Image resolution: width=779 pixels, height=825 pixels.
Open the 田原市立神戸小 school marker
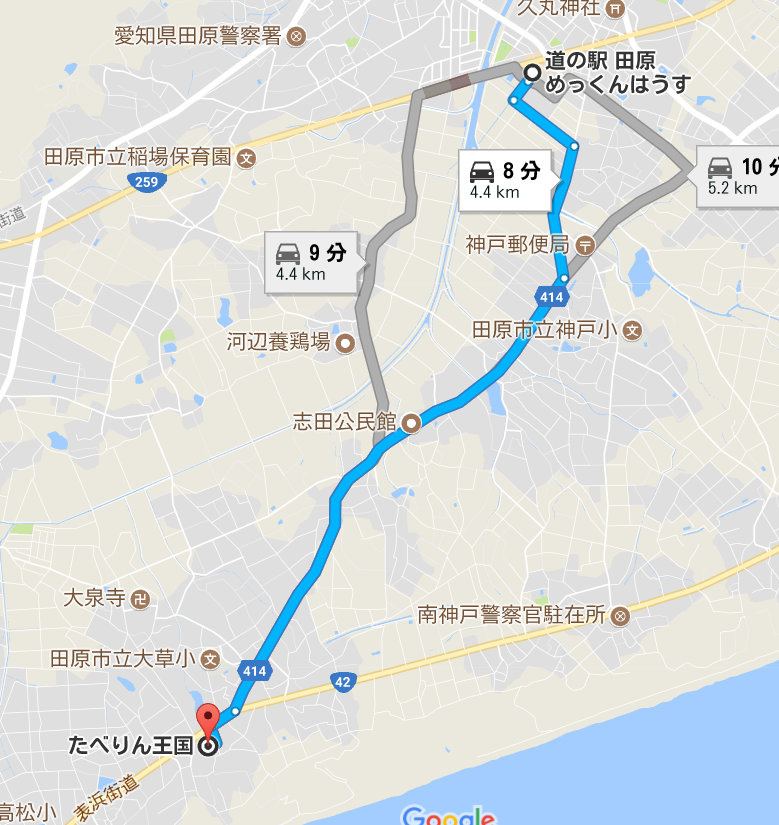(633, 329)
